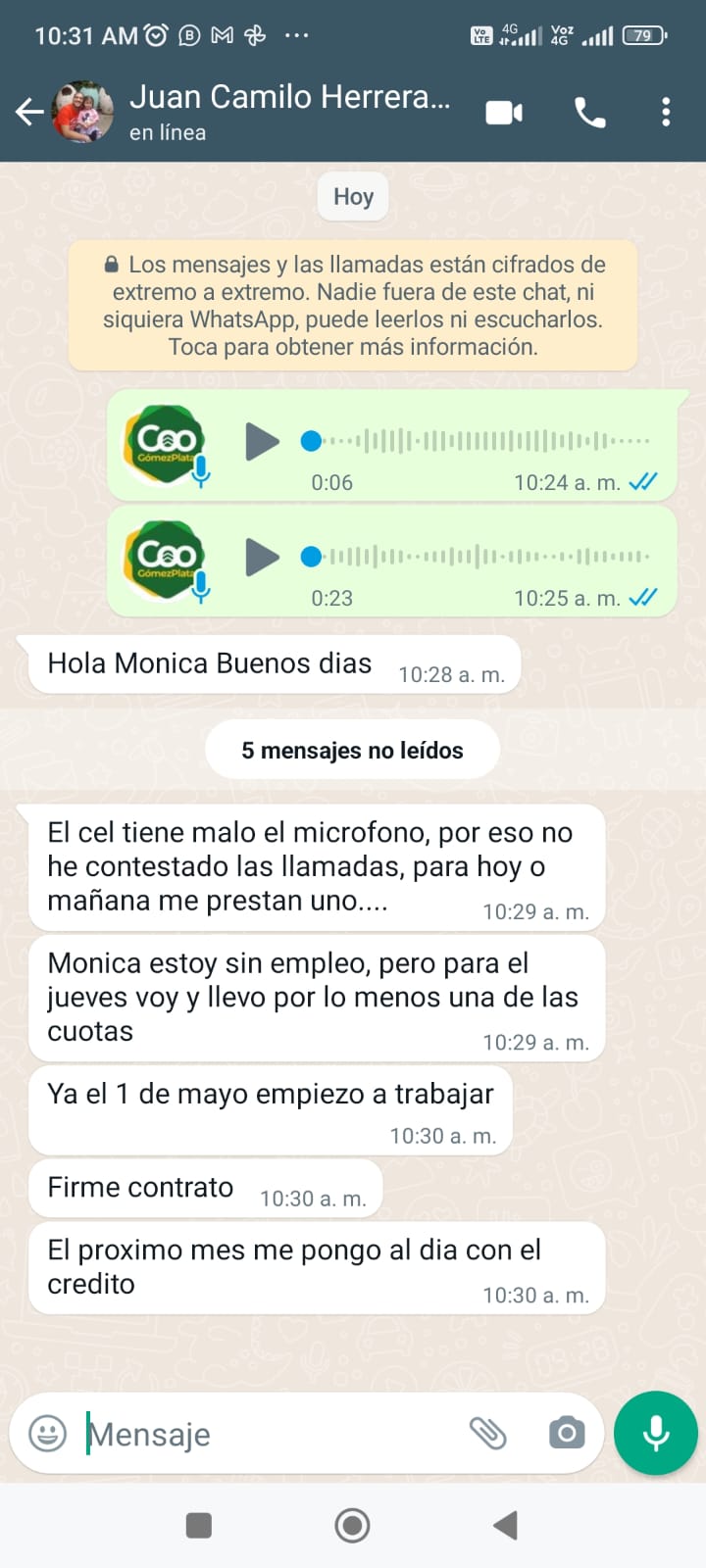Open the emoji picker
The width and height of the screenshot is (706, 1568).
click(48, 1434)
